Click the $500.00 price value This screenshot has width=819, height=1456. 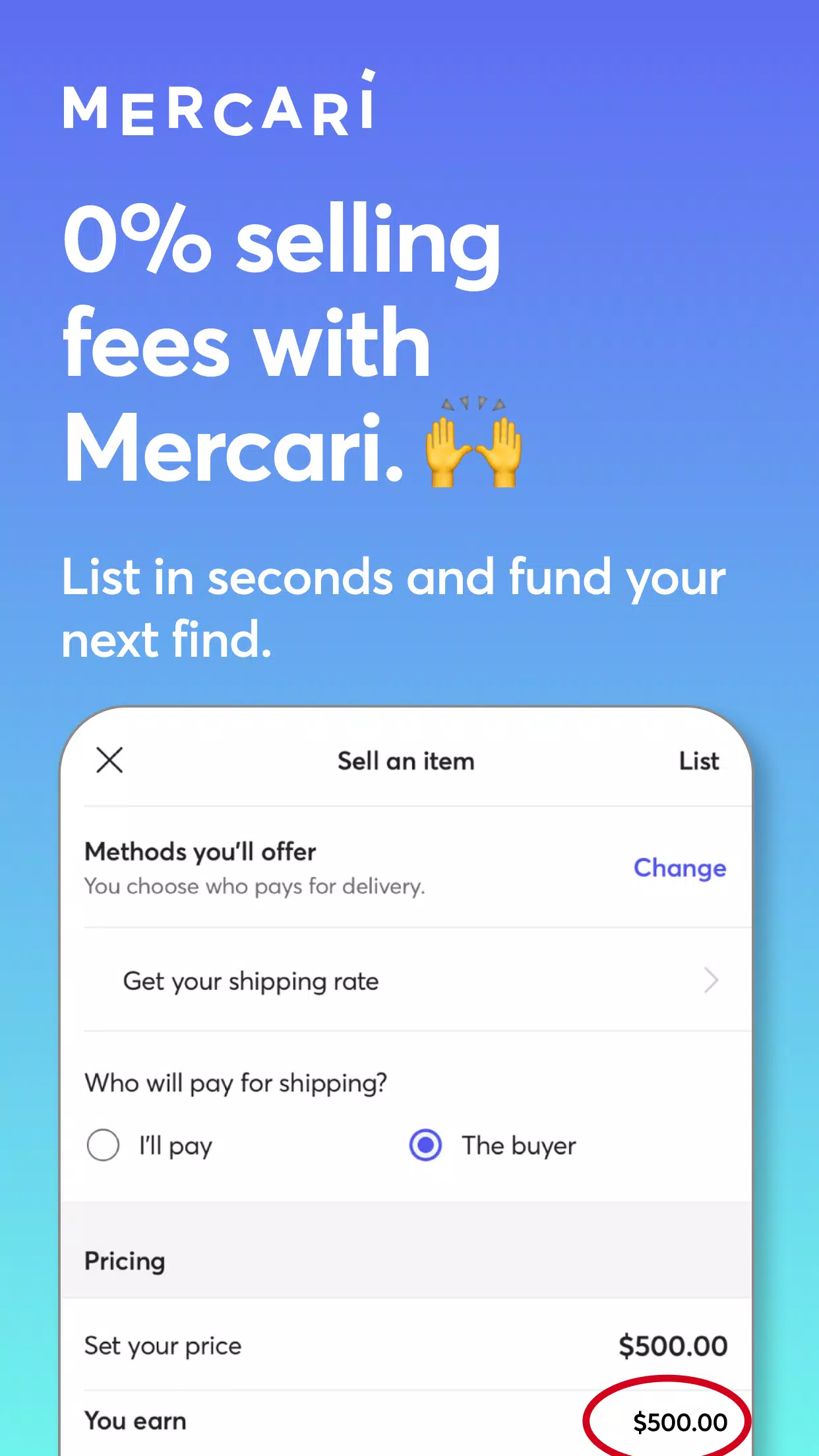pyautogui.click(x=673, y=1345)
